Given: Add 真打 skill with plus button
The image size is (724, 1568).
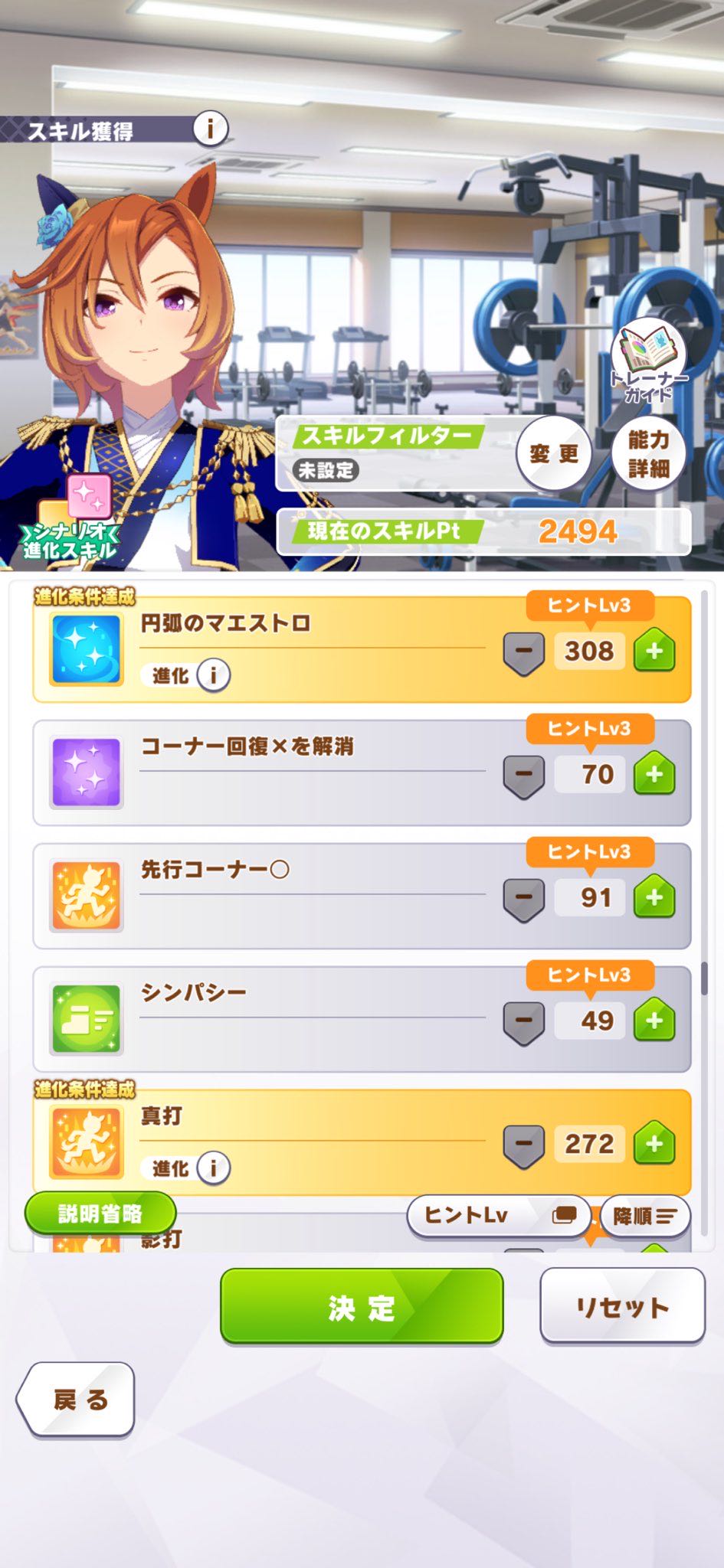Looking at the screenshot, I should pyautogui.click(x=654, y=1144).
